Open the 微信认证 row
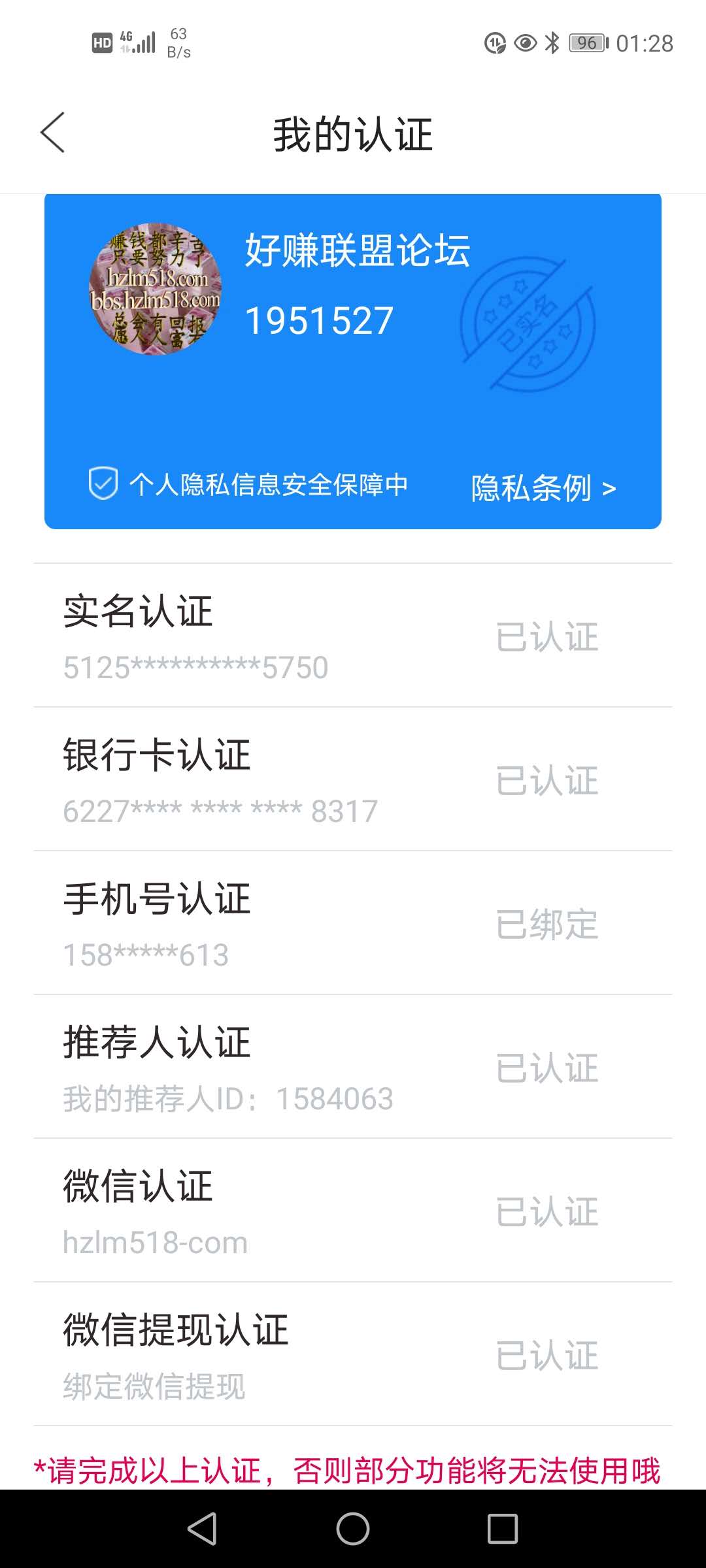 (353, 1211)
